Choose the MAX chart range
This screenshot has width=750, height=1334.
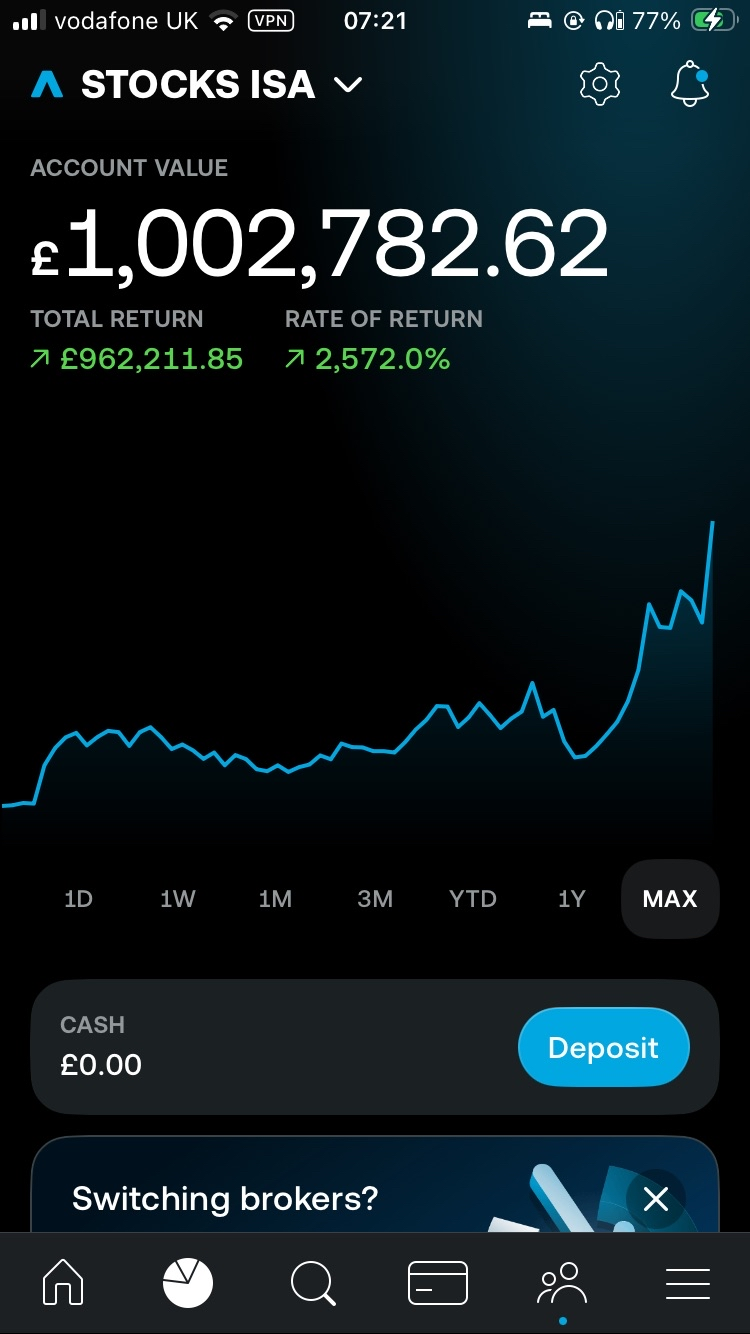pyautogui.click(x=669, y=899)
